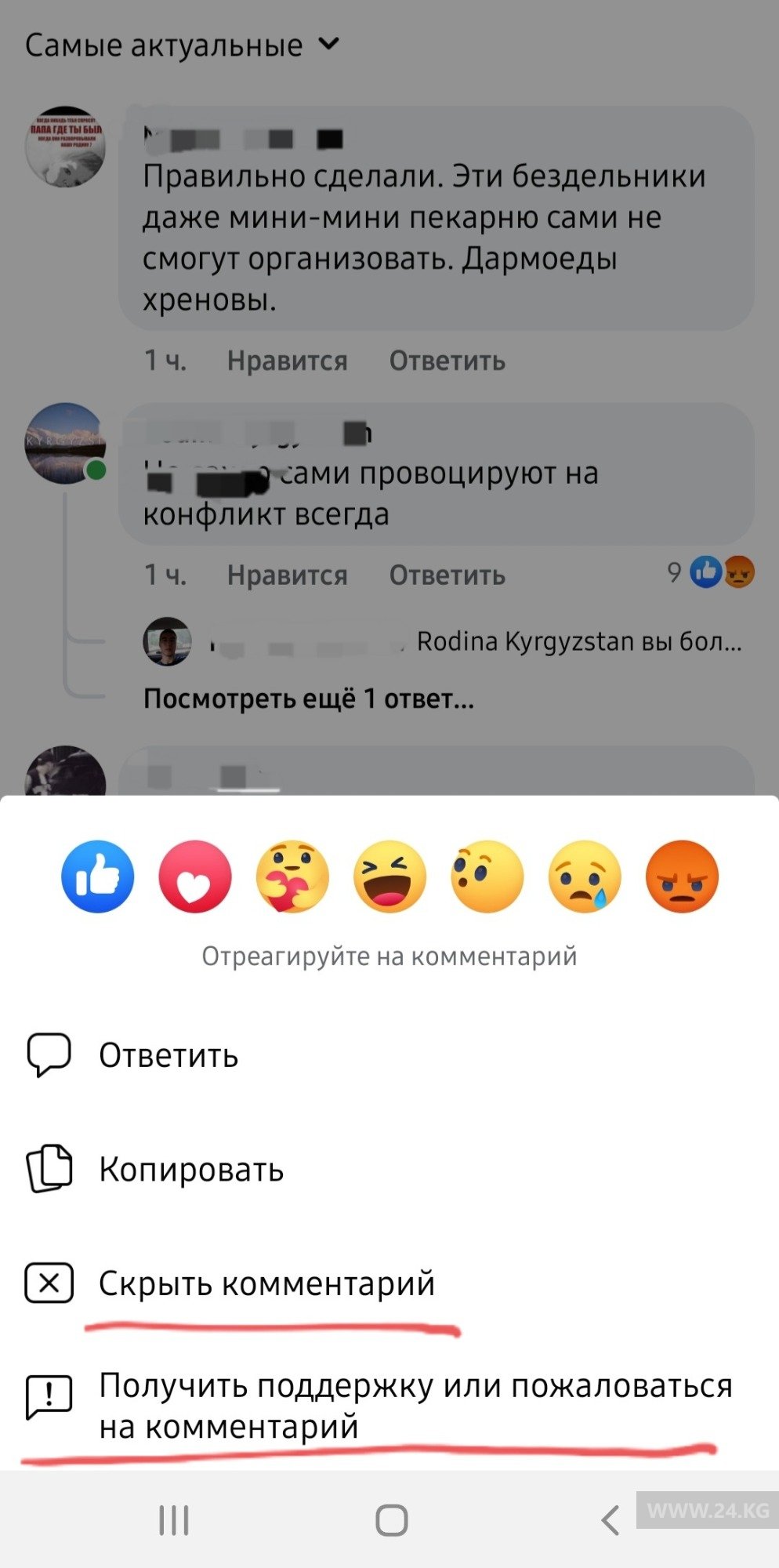The height and width of the screenshot is (1568, 779).
Task: React with the Like thumbs-up emoji
Action: click(98, 877)
